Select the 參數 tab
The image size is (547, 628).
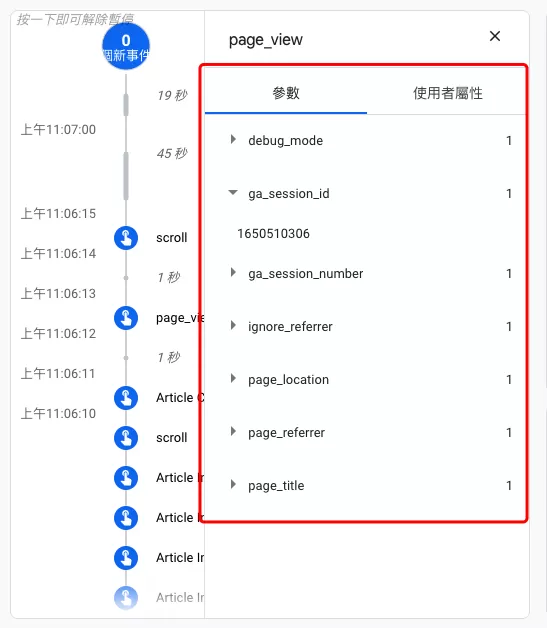[x=286, y=93]
